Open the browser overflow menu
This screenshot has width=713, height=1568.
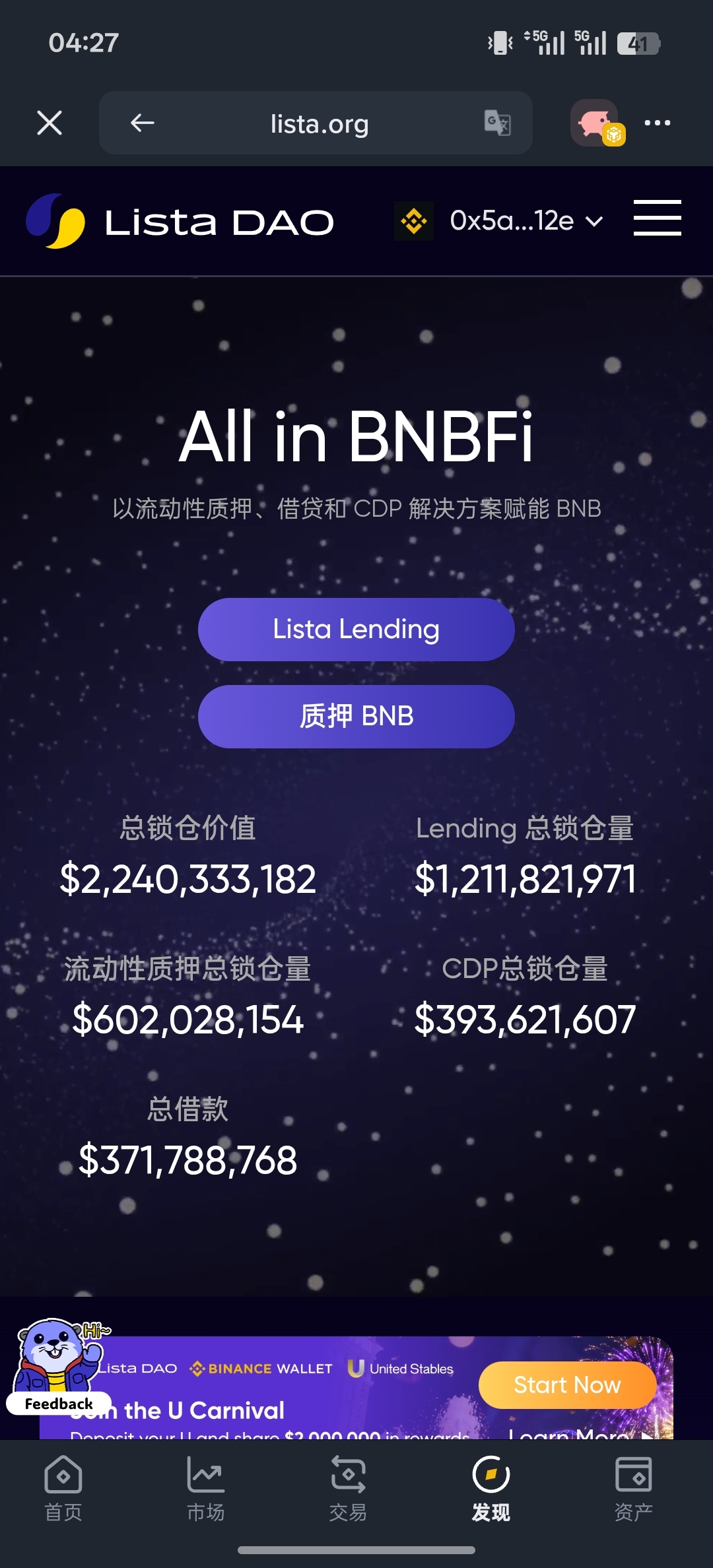(x=657, y=123)
